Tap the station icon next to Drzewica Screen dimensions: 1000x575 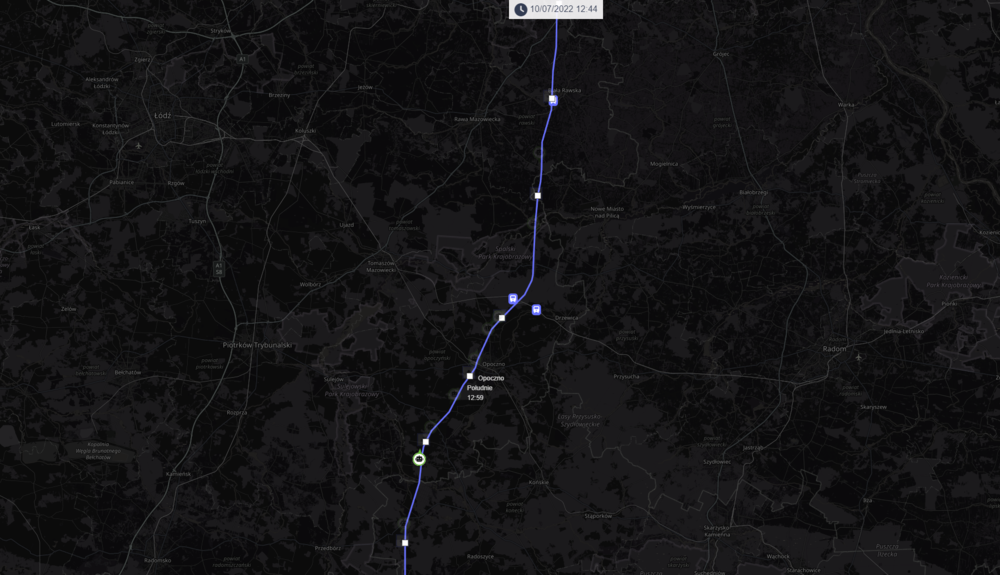(537, 309)
